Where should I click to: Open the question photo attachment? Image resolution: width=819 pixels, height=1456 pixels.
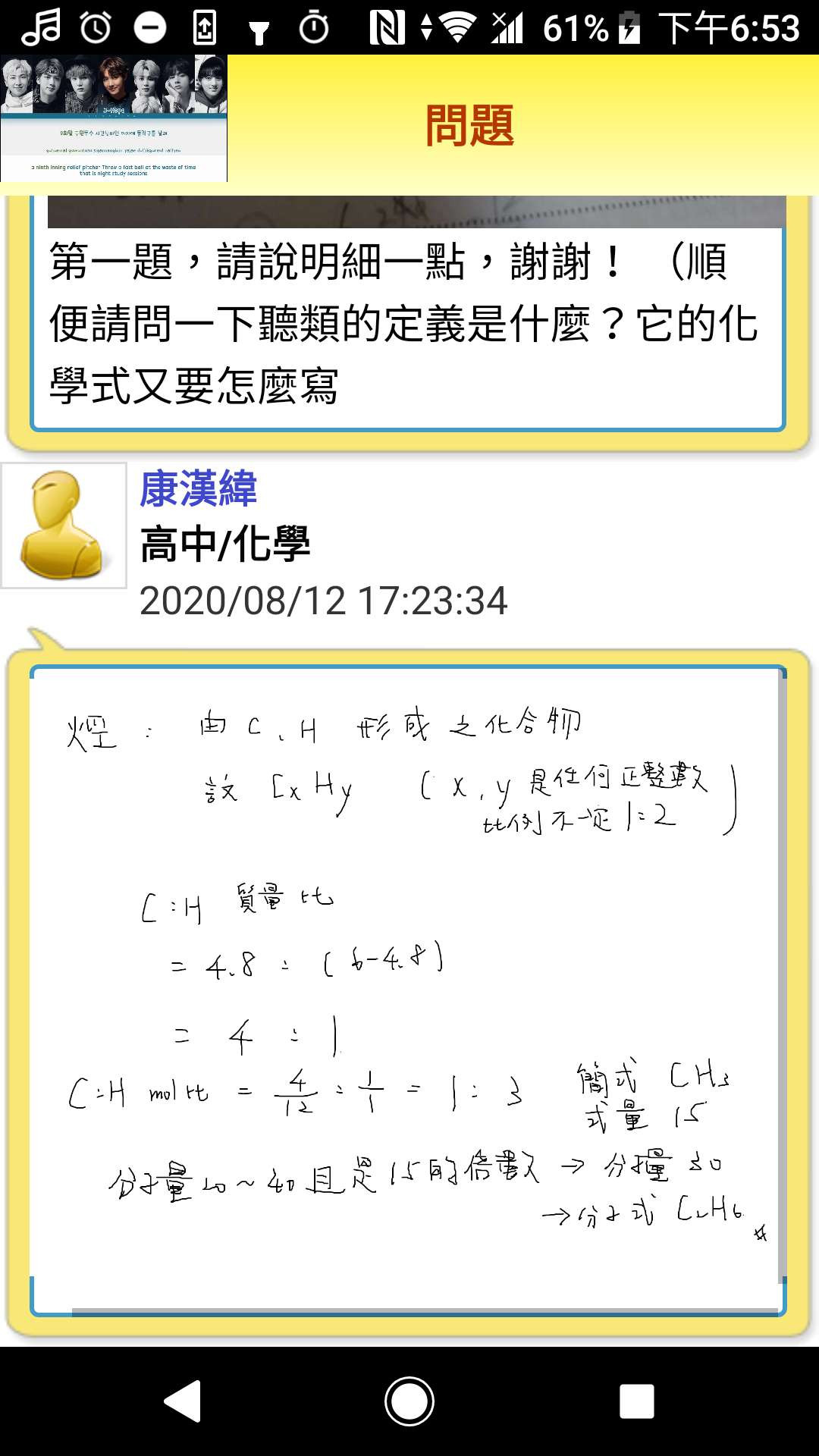point(416,212)
